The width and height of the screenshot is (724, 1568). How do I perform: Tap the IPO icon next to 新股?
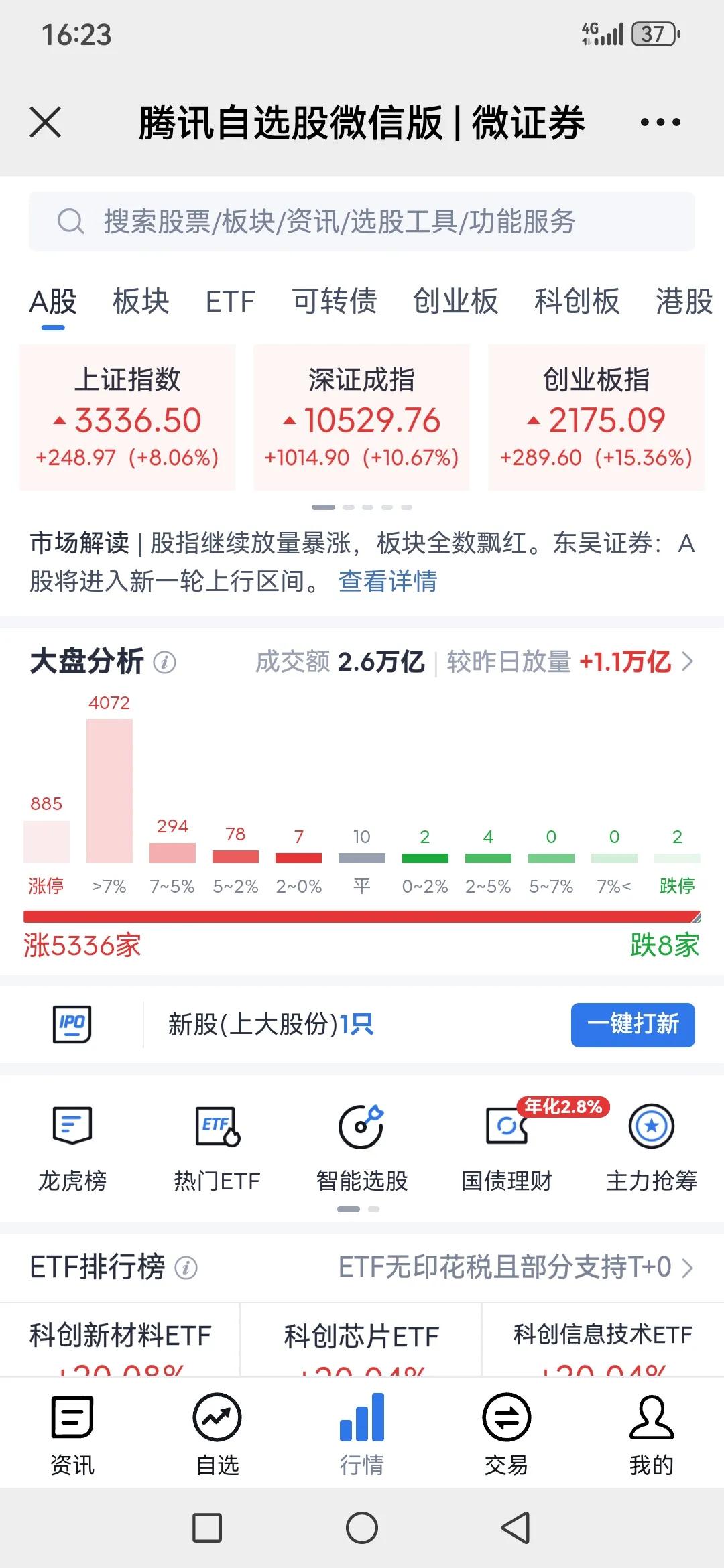coord(74,1024)
